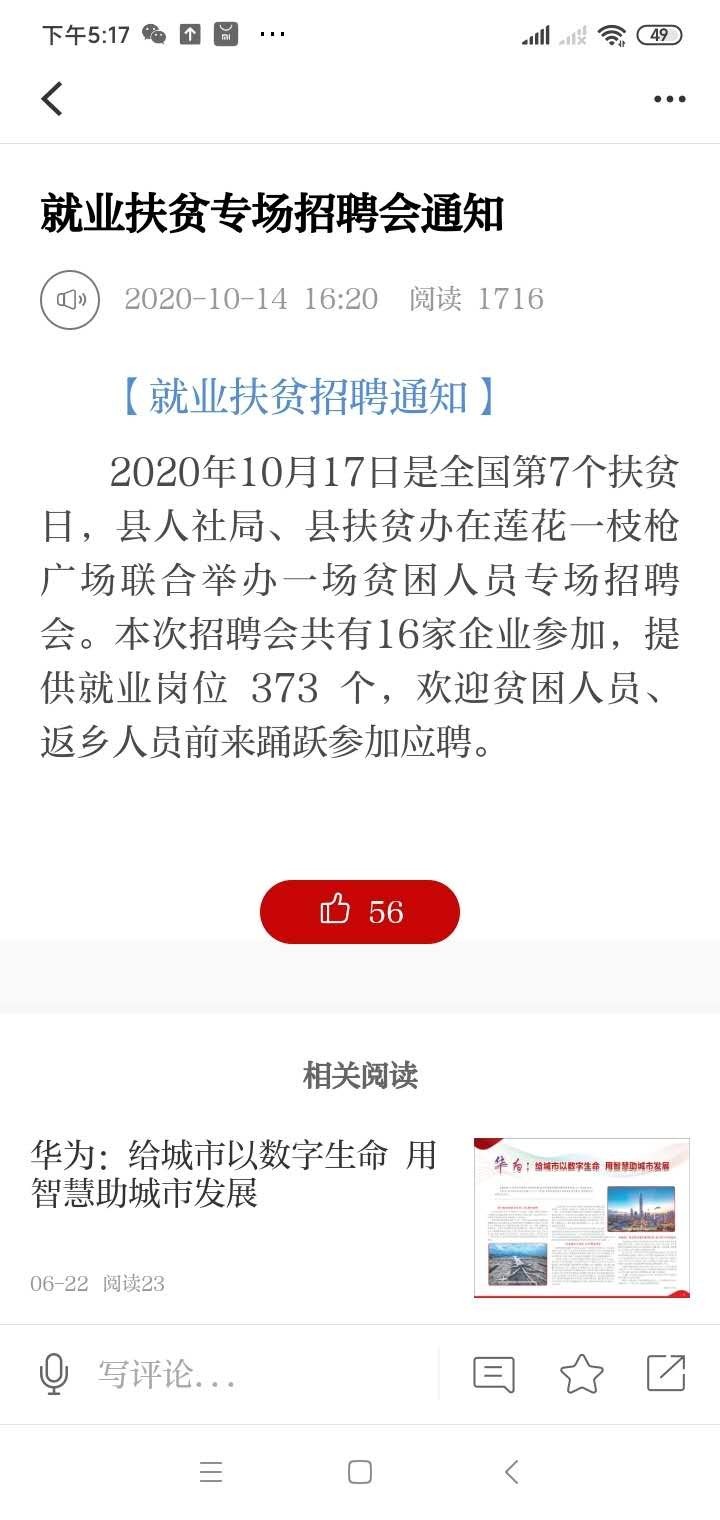This screenshot has width=720, height=1520.
Task: View the comments via the speech bubble icon
Action: [x=493, y=1374]
